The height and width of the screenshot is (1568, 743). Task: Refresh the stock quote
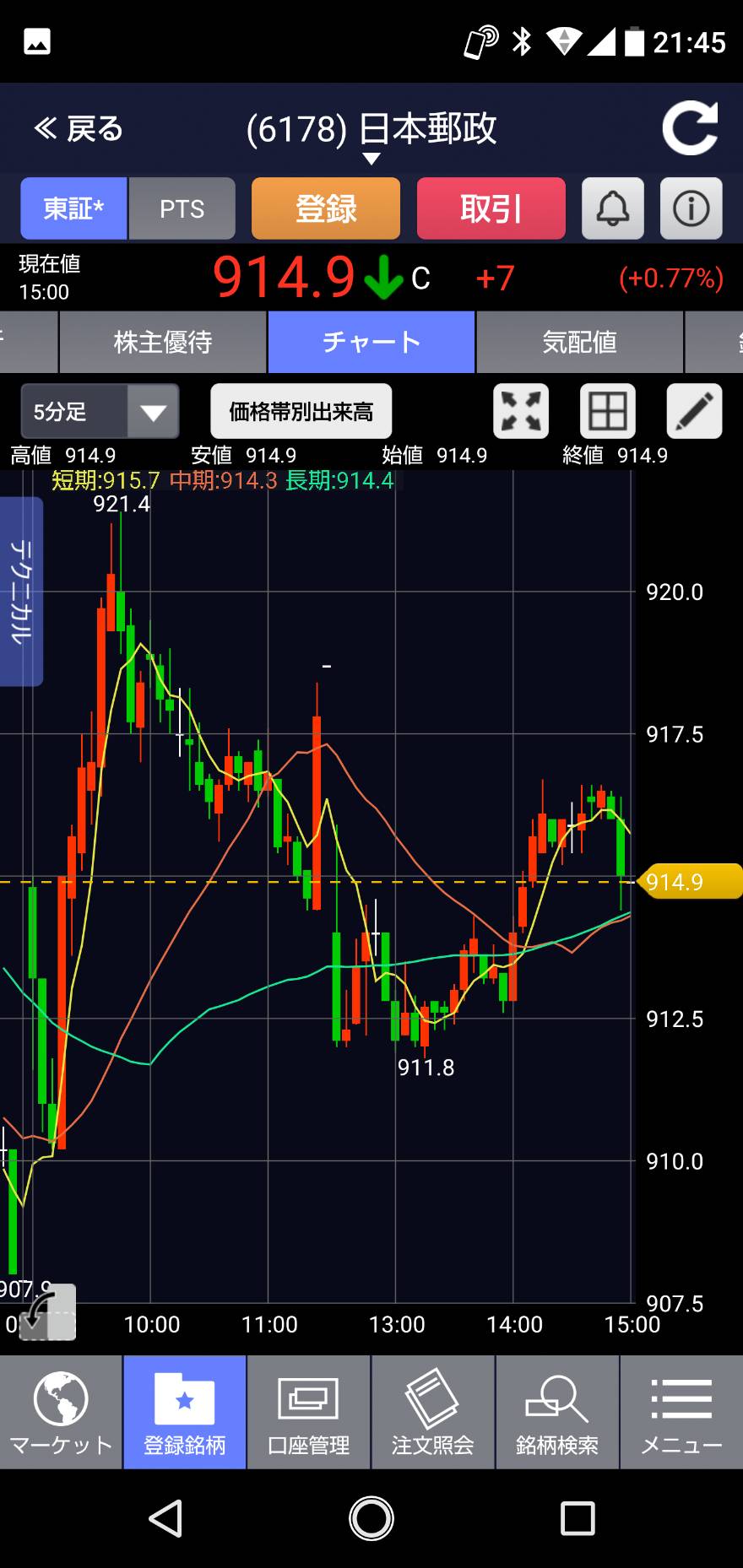coord(690,128)
